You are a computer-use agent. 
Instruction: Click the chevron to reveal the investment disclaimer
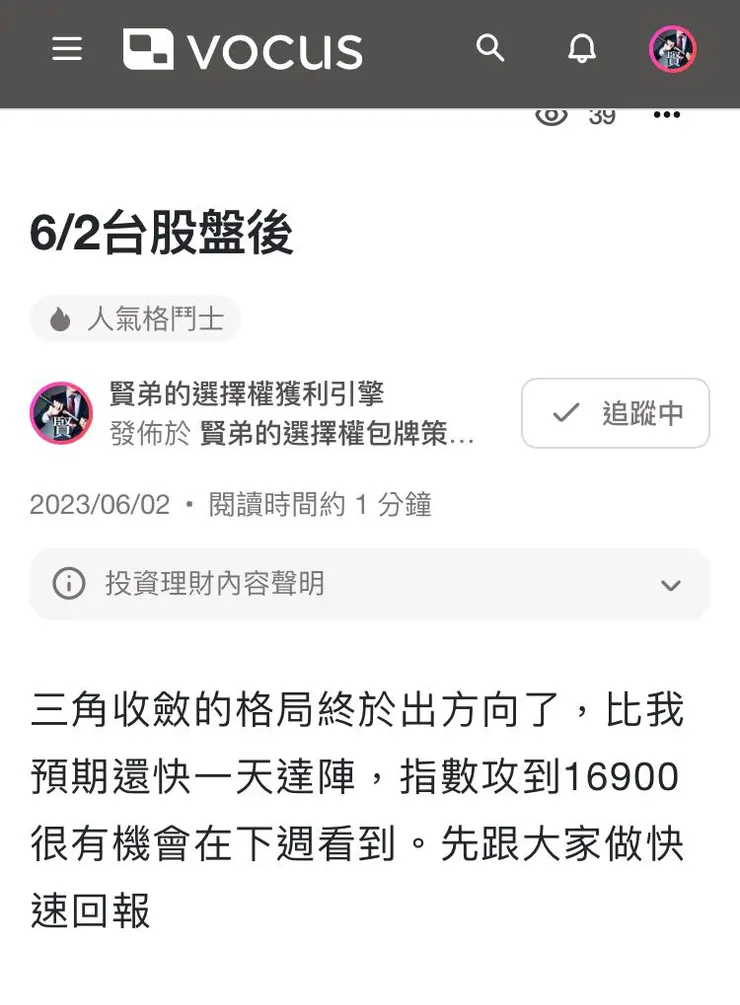(671, 585)
